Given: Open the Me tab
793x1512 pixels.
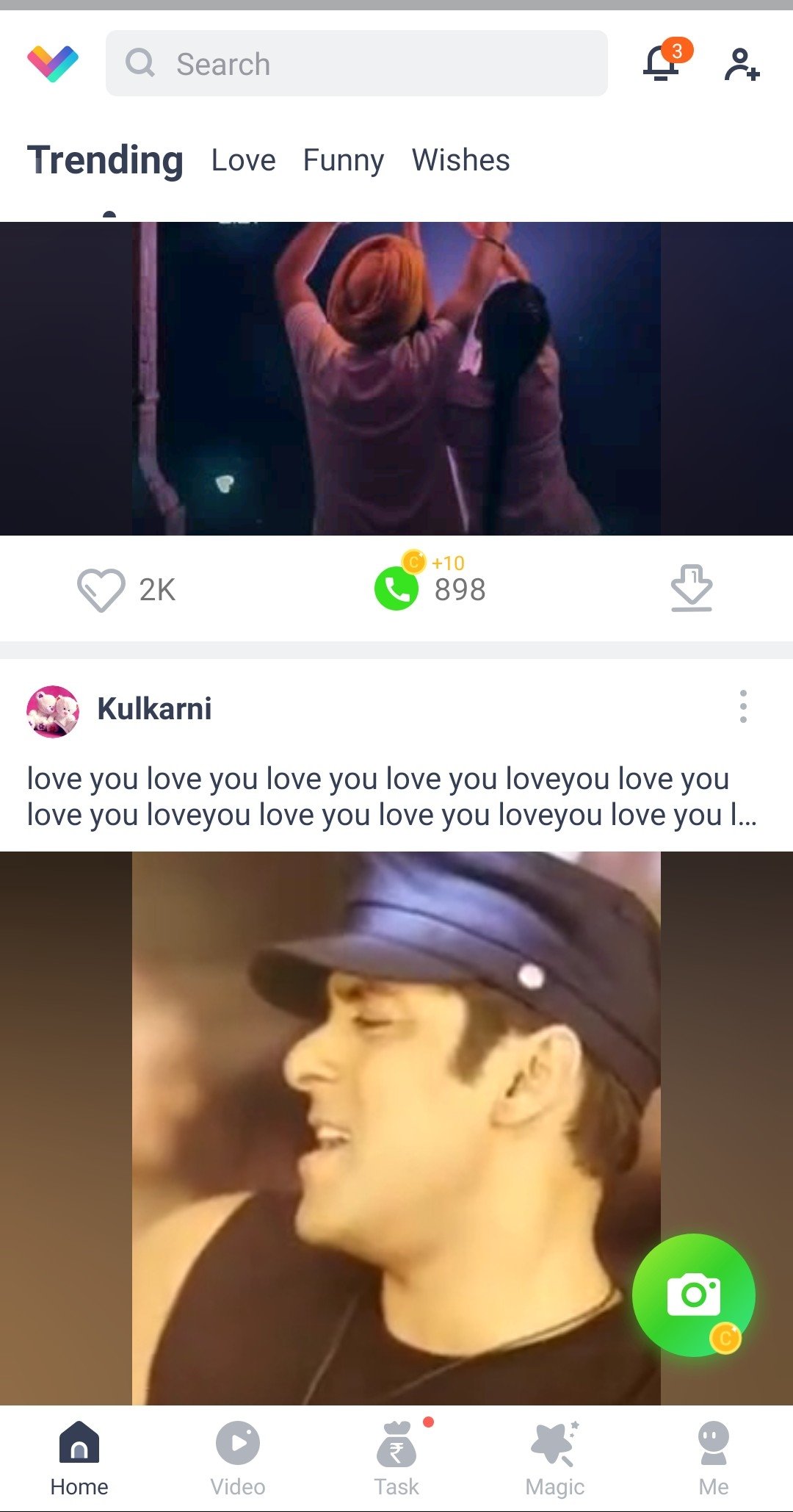Looking at the screenshot, I should pyautogui.click(x=713, y=1458).
